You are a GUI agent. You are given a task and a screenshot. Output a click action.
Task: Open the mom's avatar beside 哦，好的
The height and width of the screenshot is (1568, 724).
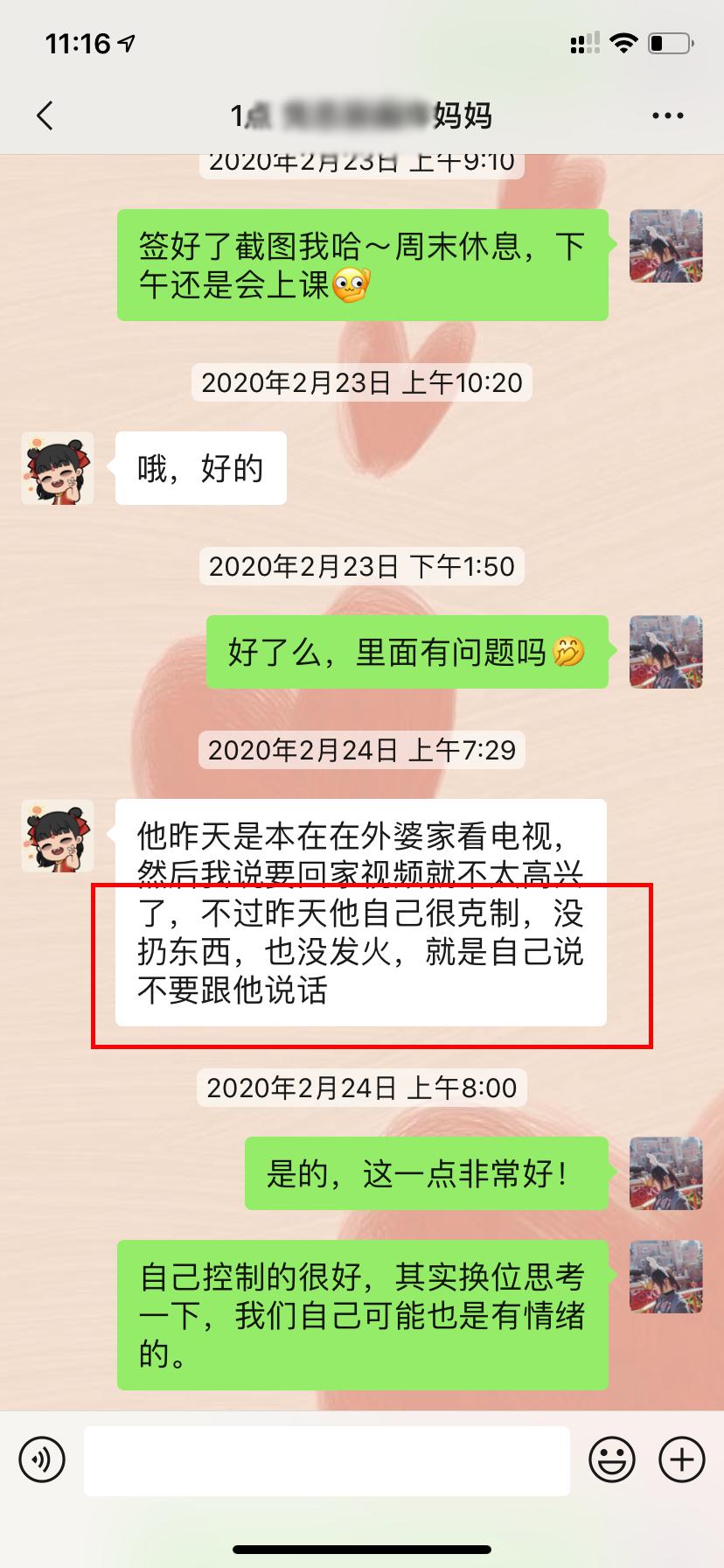58,468
